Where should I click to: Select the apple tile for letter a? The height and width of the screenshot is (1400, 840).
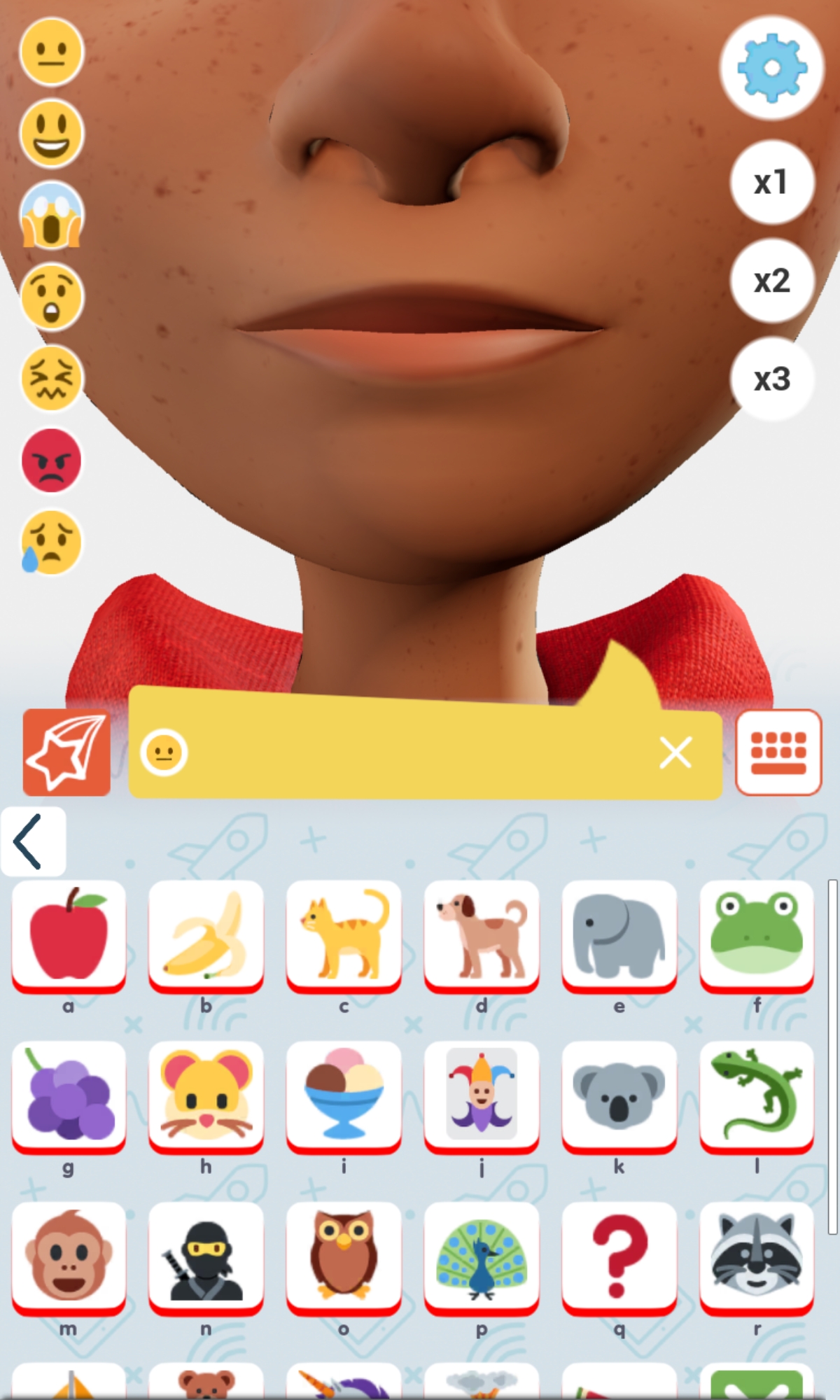69,934
